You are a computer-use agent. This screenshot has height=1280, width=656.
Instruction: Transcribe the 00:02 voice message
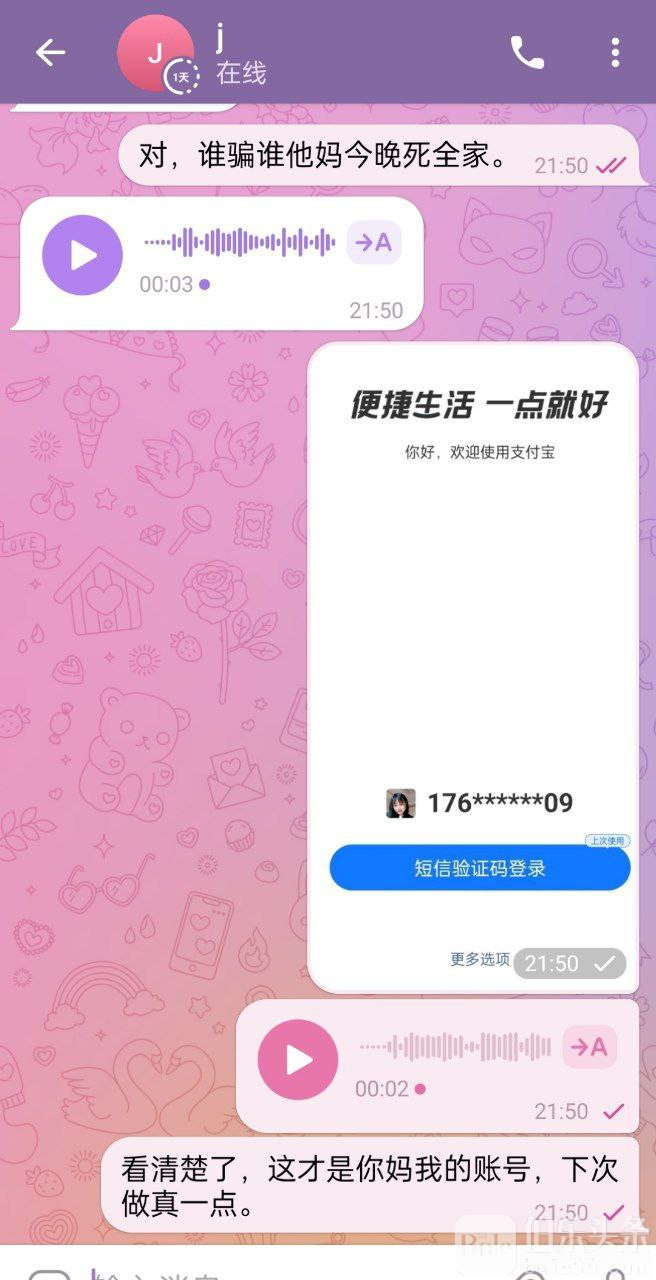(589, 1047)
